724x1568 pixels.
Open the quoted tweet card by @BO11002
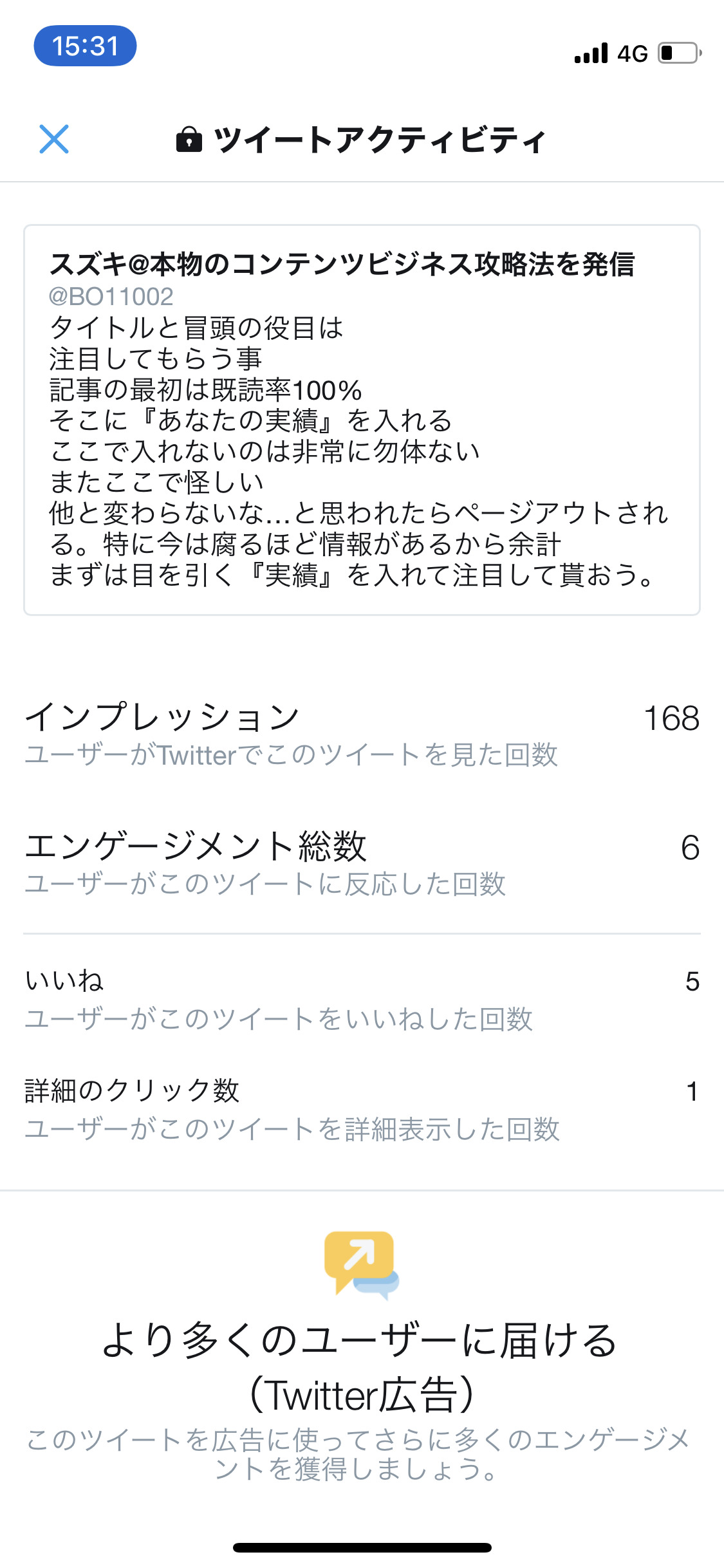[x=362, y=420]
